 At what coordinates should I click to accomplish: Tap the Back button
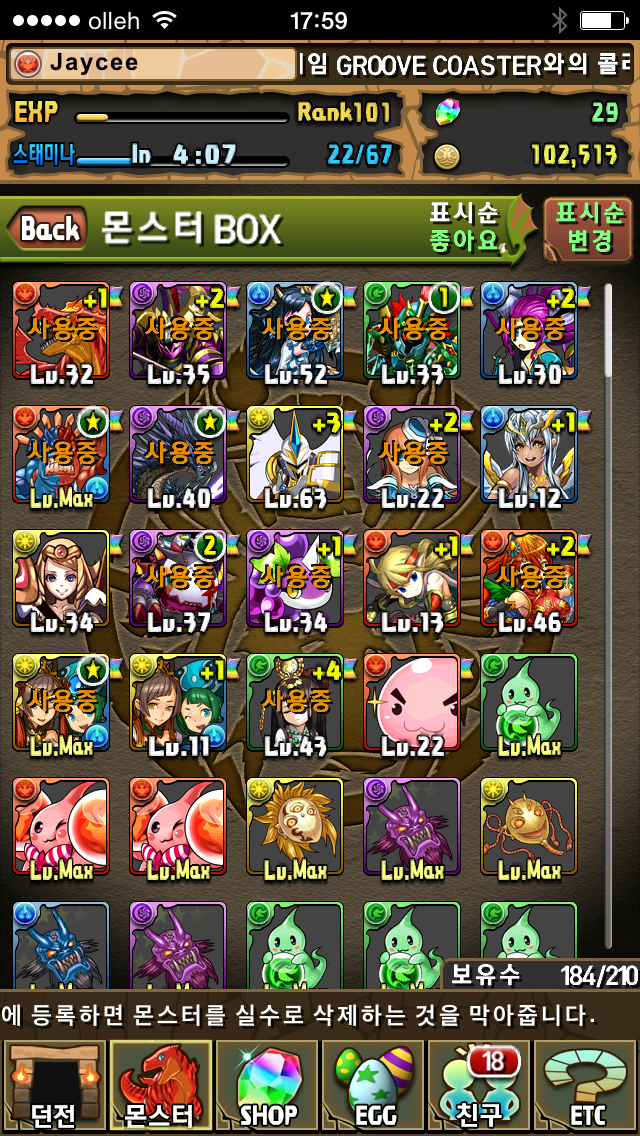(48, 228)
